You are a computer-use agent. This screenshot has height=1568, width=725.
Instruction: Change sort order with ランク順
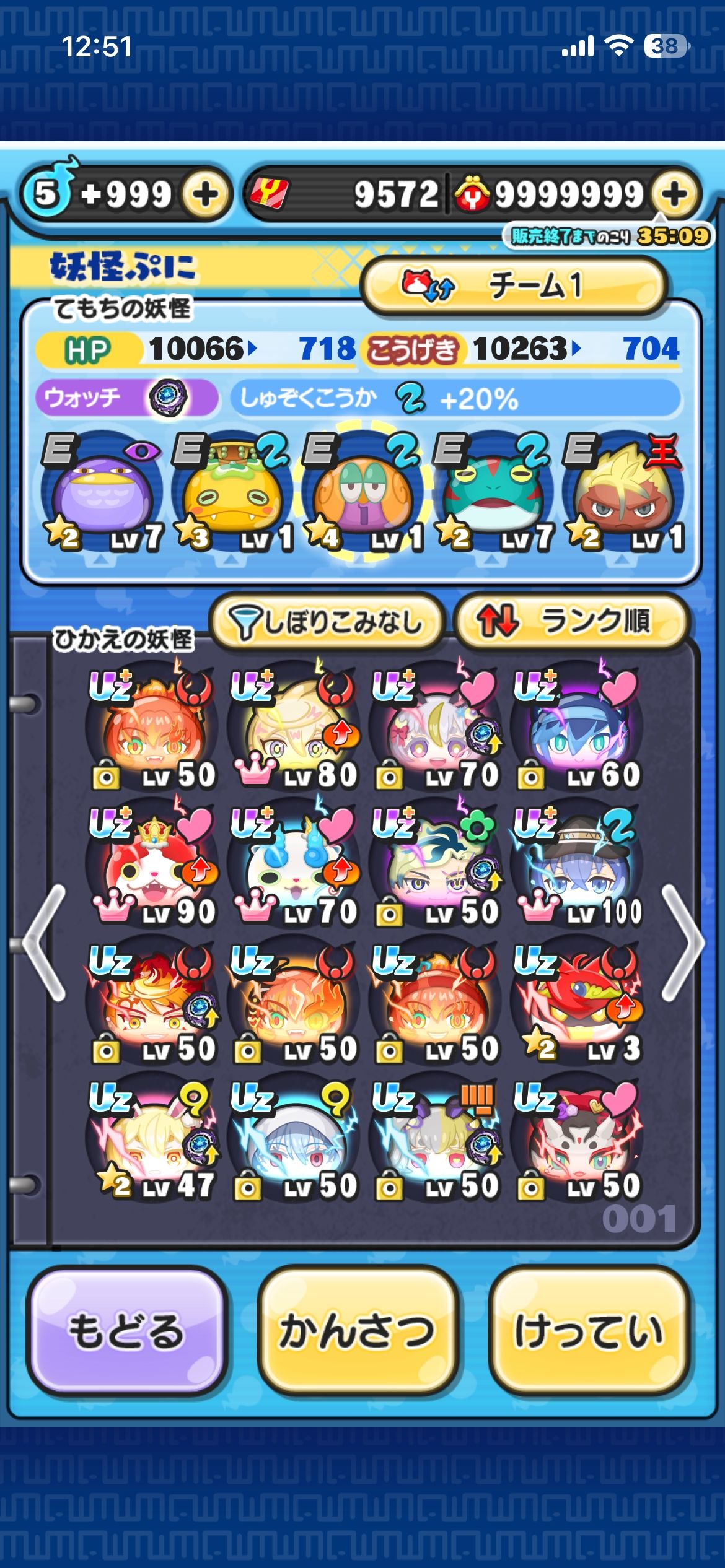pos(570,622)
